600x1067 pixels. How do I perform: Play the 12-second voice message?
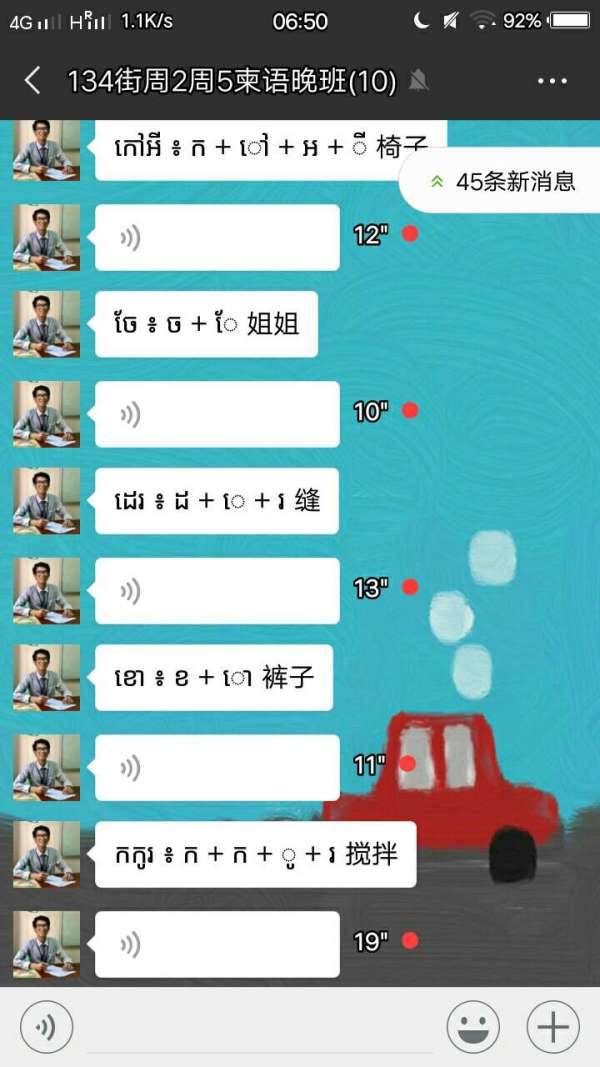coord(217,237)
